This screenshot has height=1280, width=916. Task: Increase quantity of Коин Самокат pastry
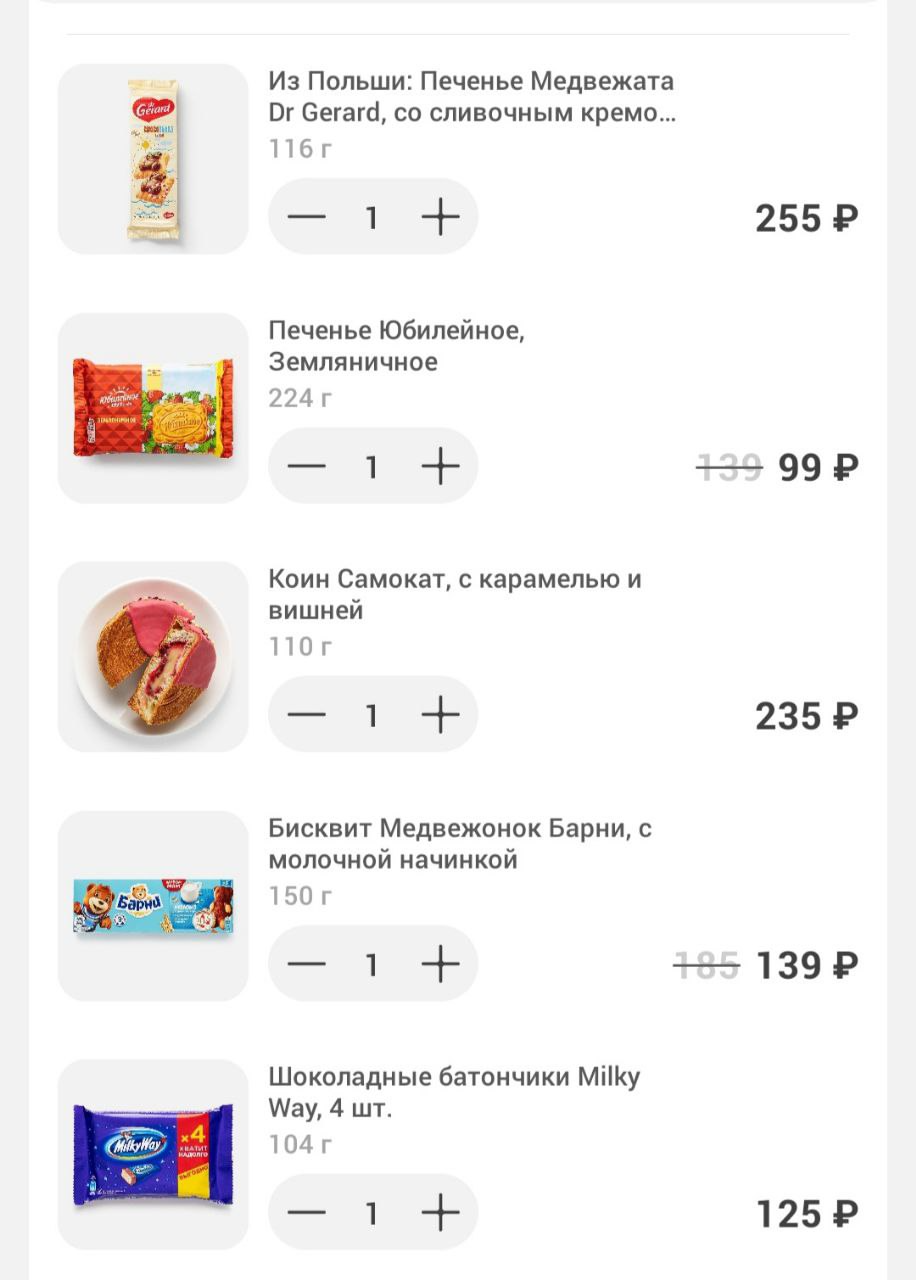pyautogui.click(x=440, y=715)
